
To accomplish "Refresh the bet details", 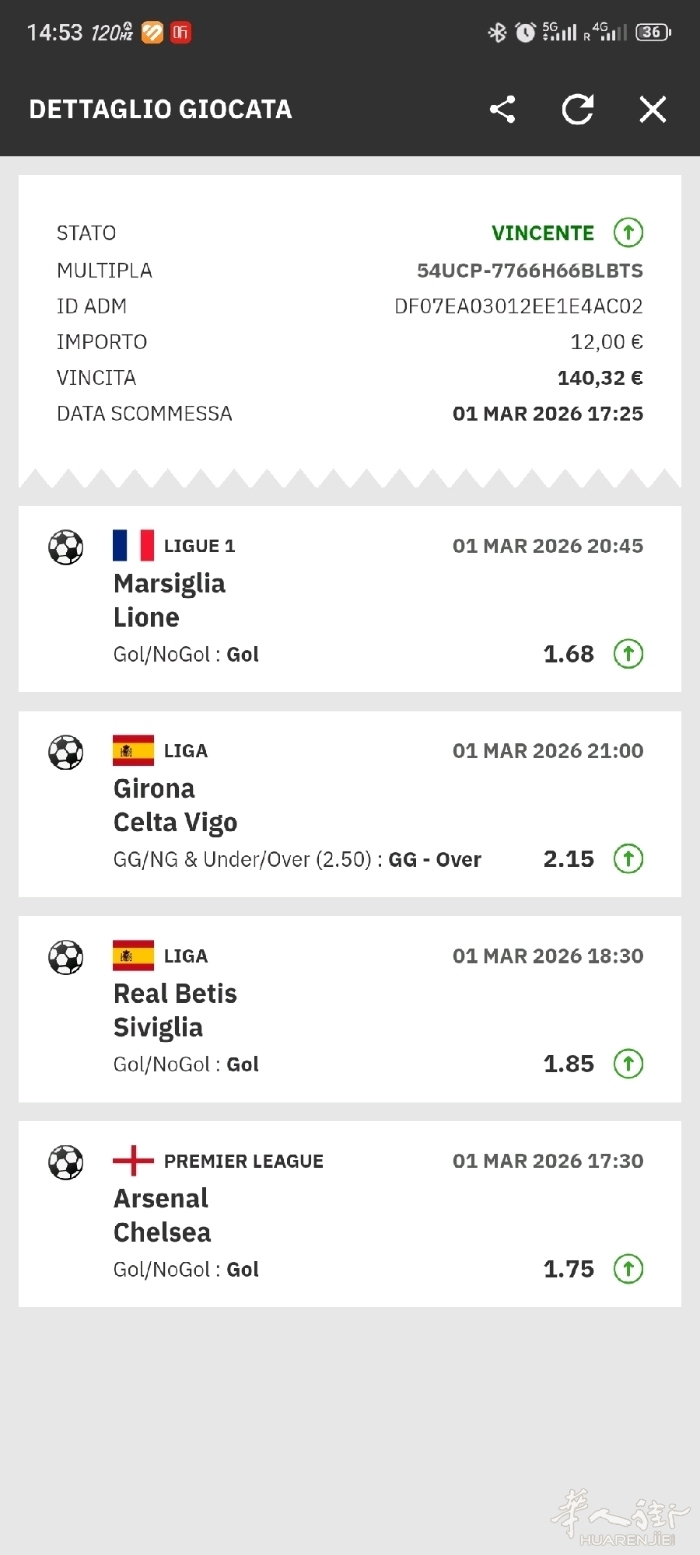I will (x=578, y=109).
